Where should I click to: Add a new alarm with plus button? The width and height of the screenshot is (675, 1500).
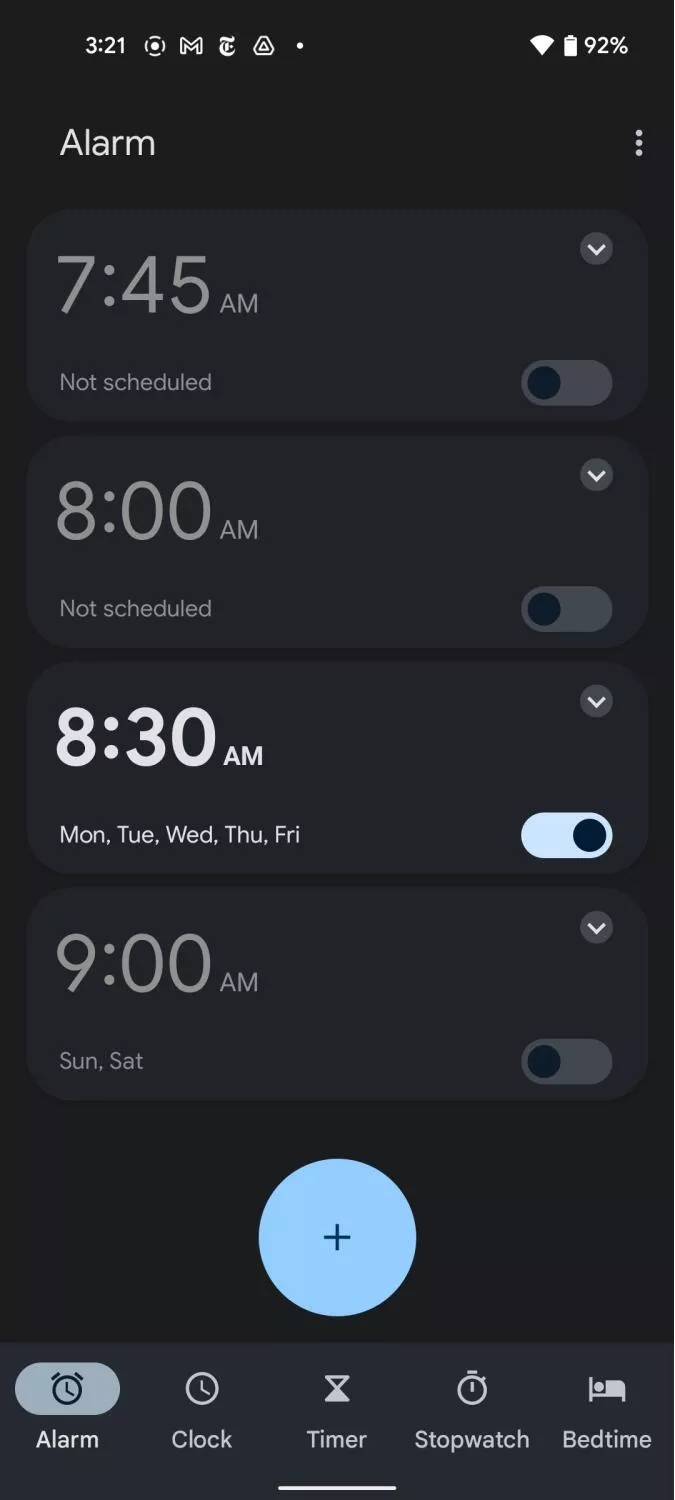click(x=337, y=1237)
